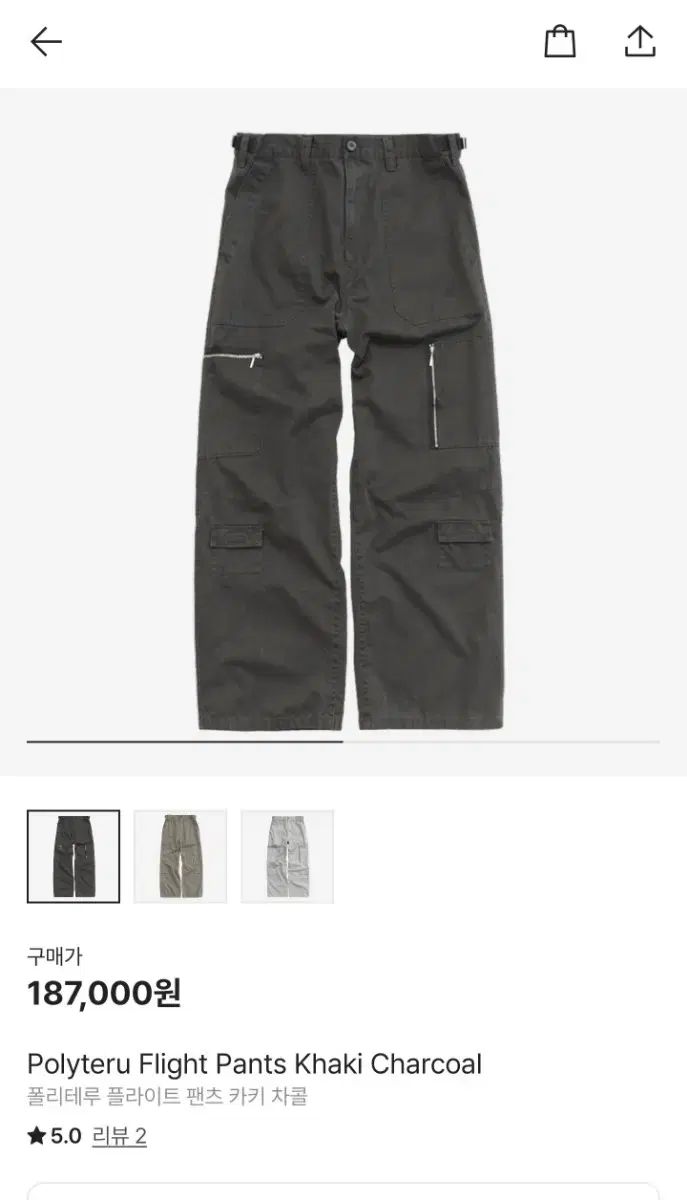Select the light grey pants thumbnail
Screen dimensions: 687x1200
287,857
